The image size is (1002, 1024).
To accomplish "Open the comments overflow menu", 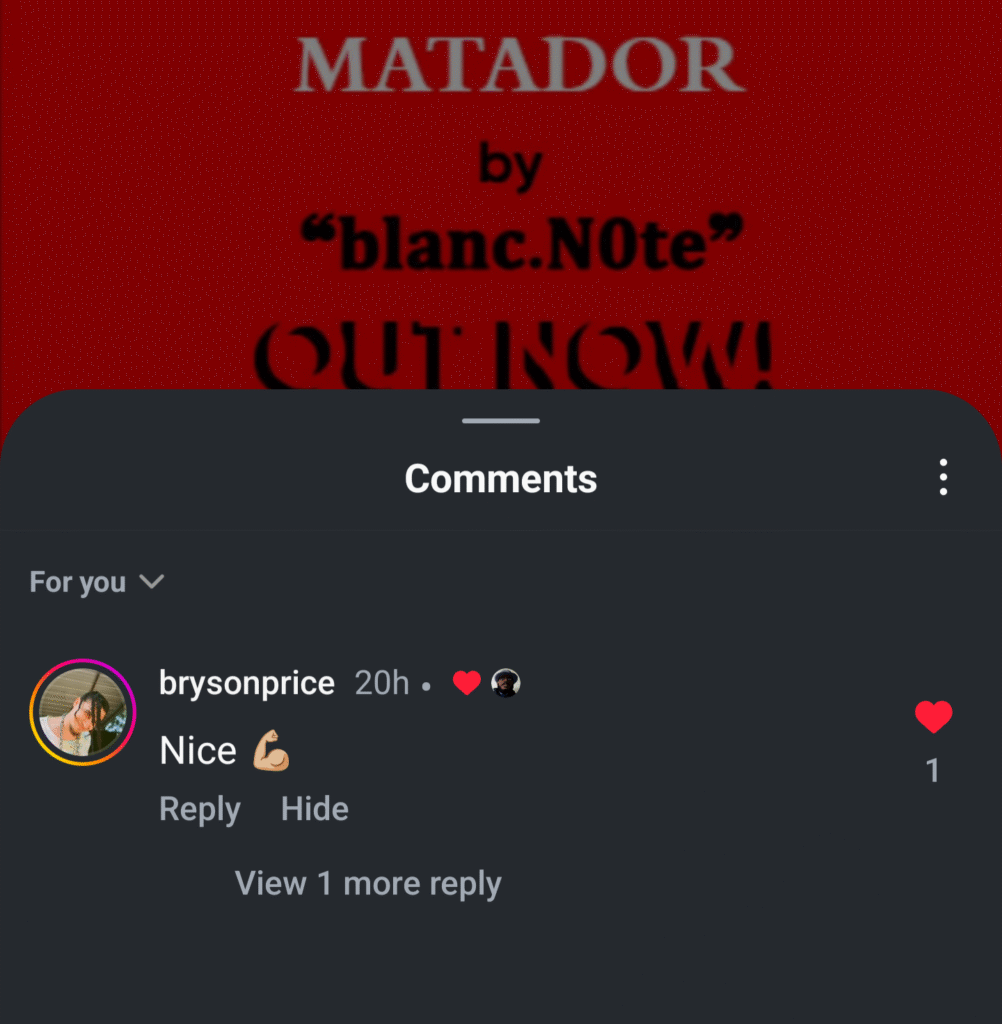I will [943, 478].
